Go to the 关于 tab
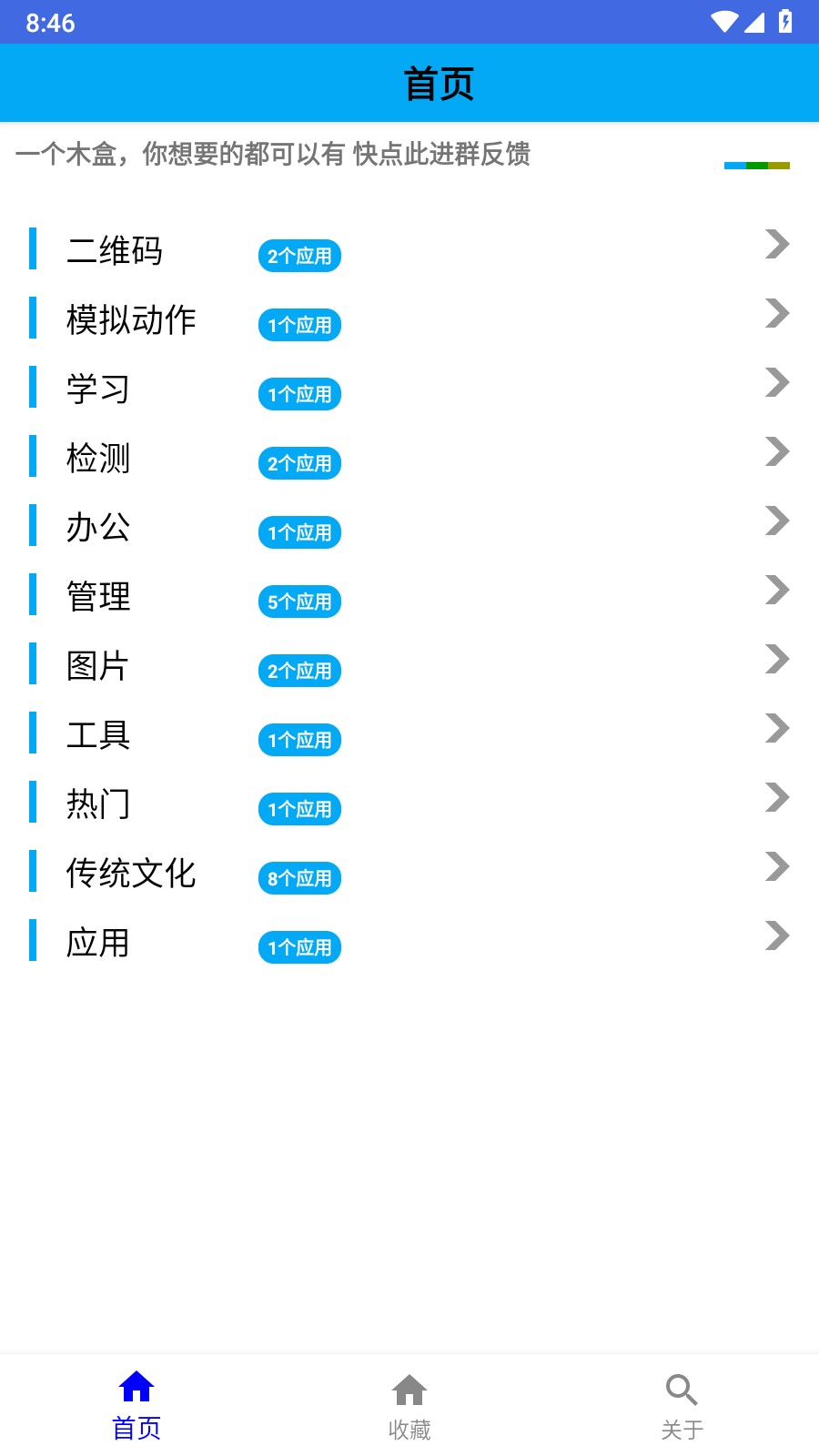Viewport: 819px width, 1456px height. point(682,1407)
